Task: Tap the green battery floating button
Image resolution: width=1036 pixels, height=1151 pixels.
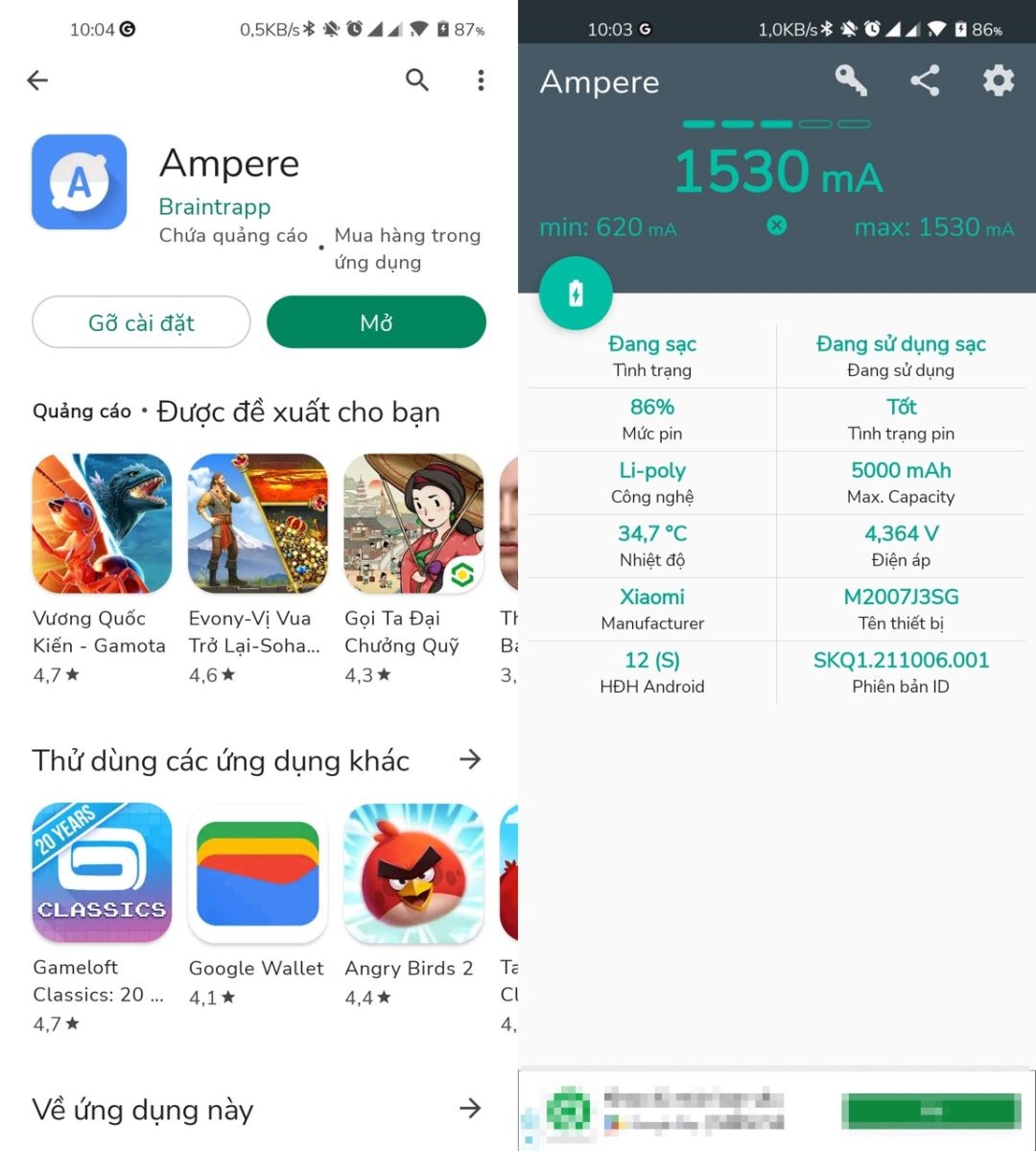Action: pos(576,294)
